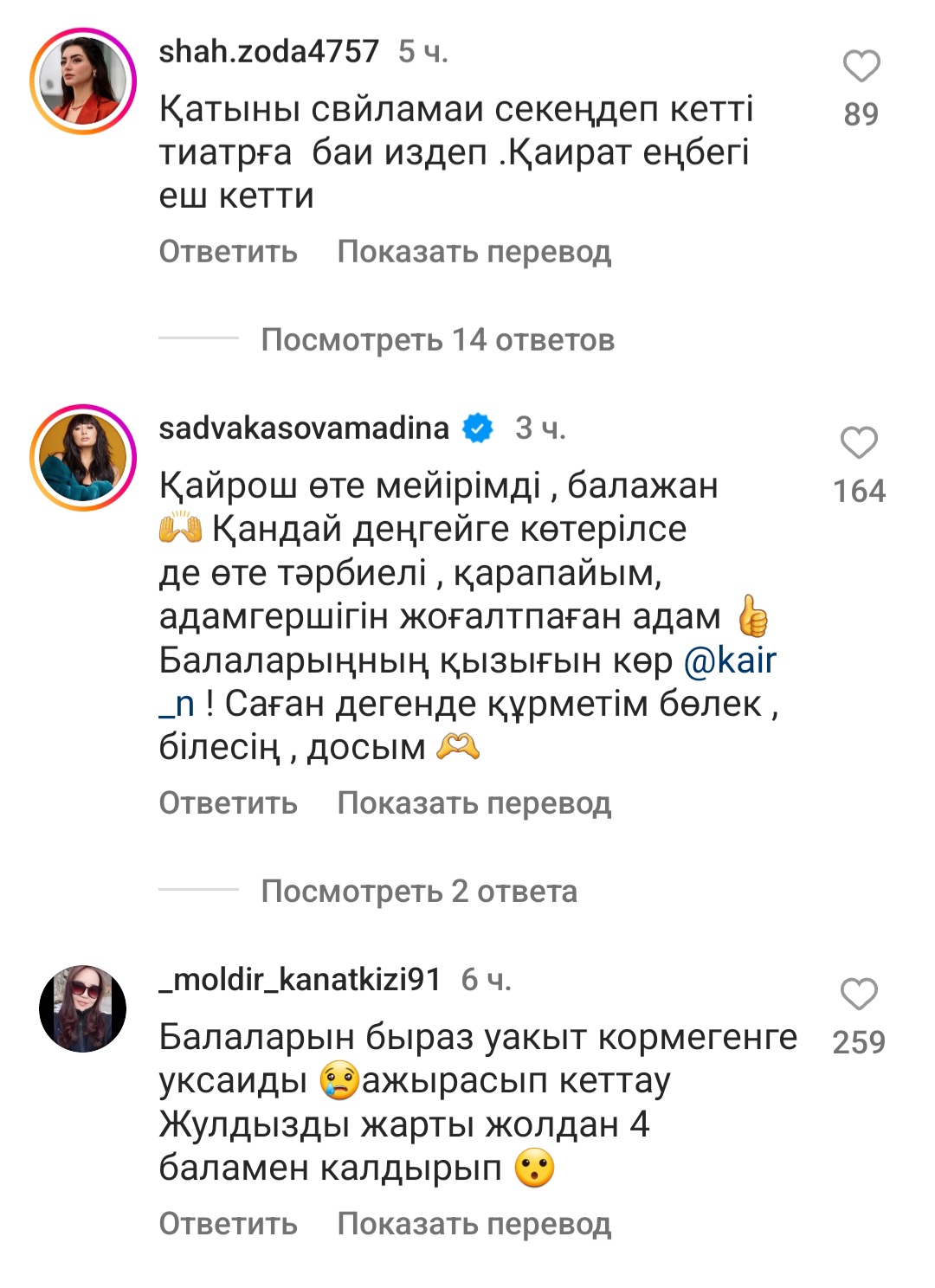
Task: Open _moldir_kanatkizi91's profile avatar
Action: click(83, 1008)
